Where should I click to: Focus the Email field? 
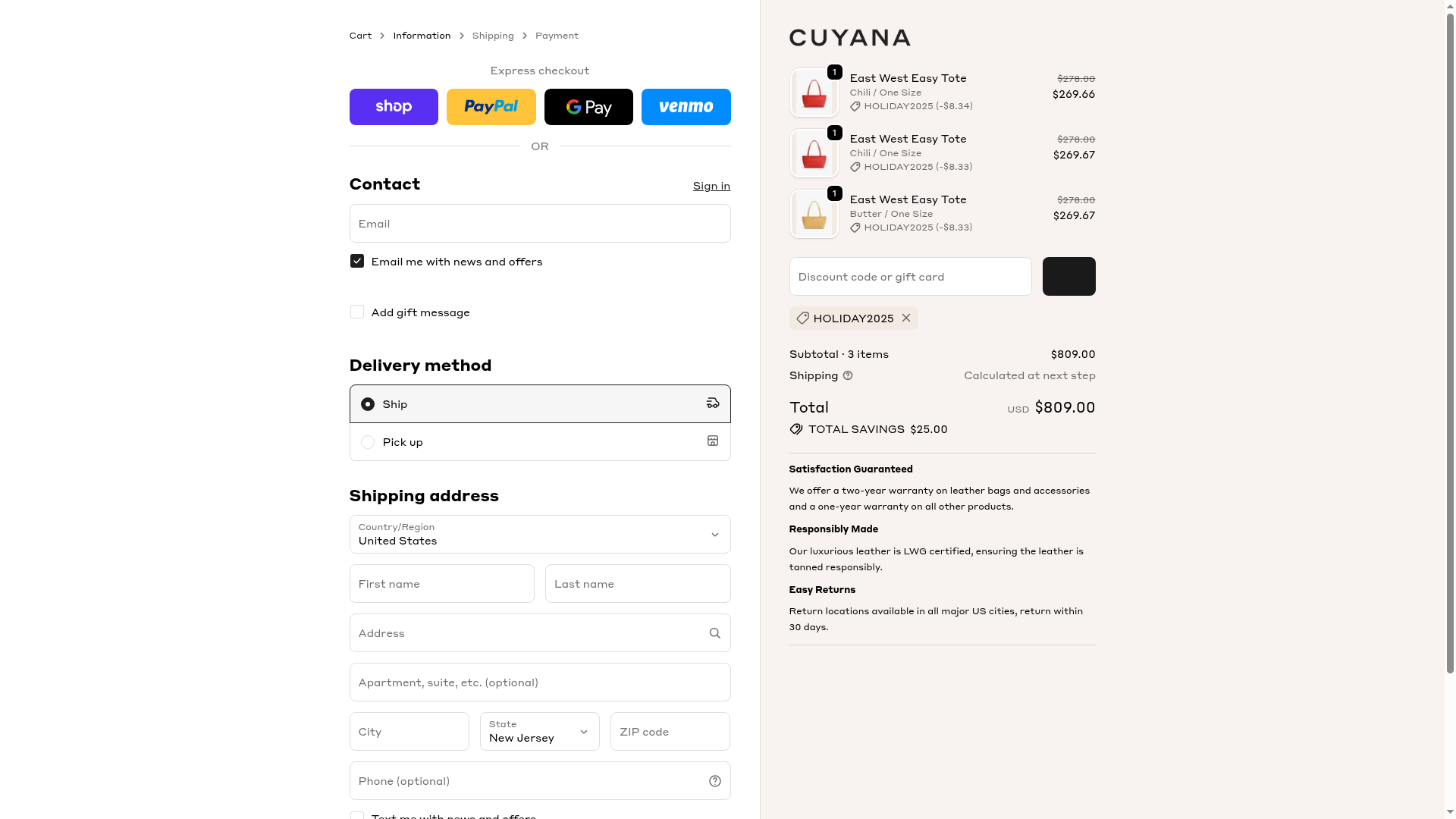tap(539, 224)
